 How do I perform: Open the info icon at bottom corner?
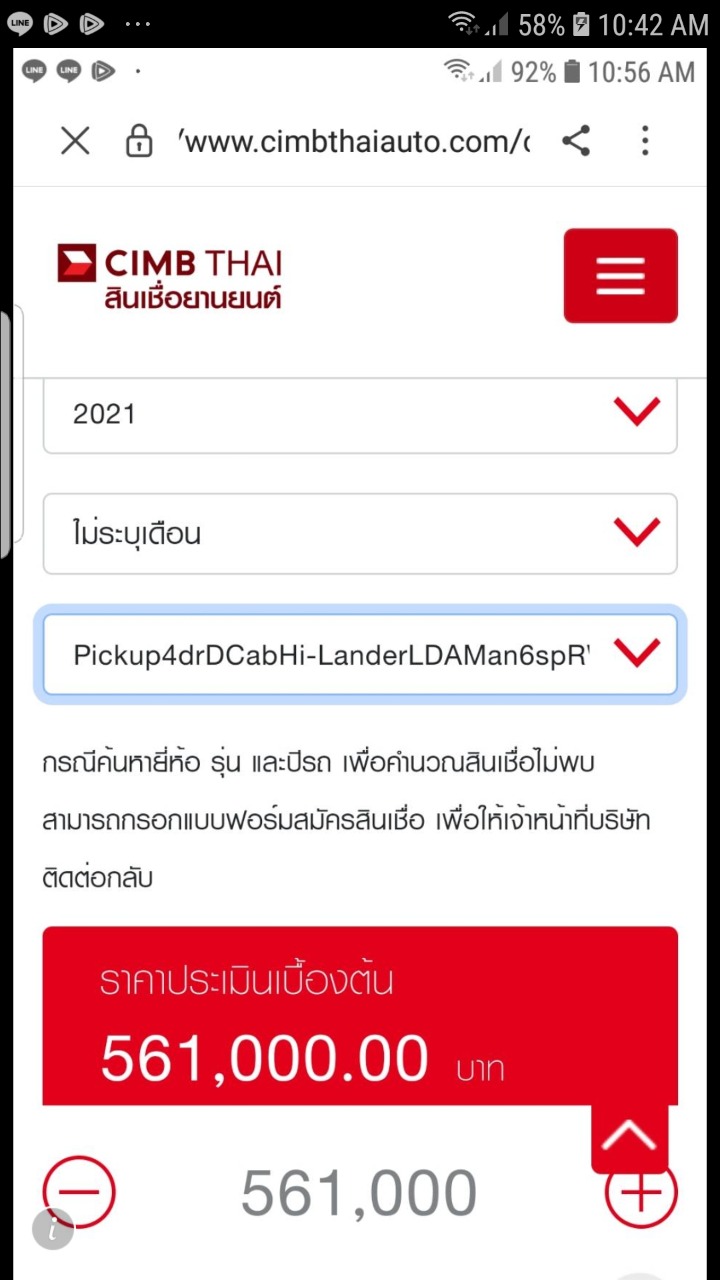(x=52, y=1230)
